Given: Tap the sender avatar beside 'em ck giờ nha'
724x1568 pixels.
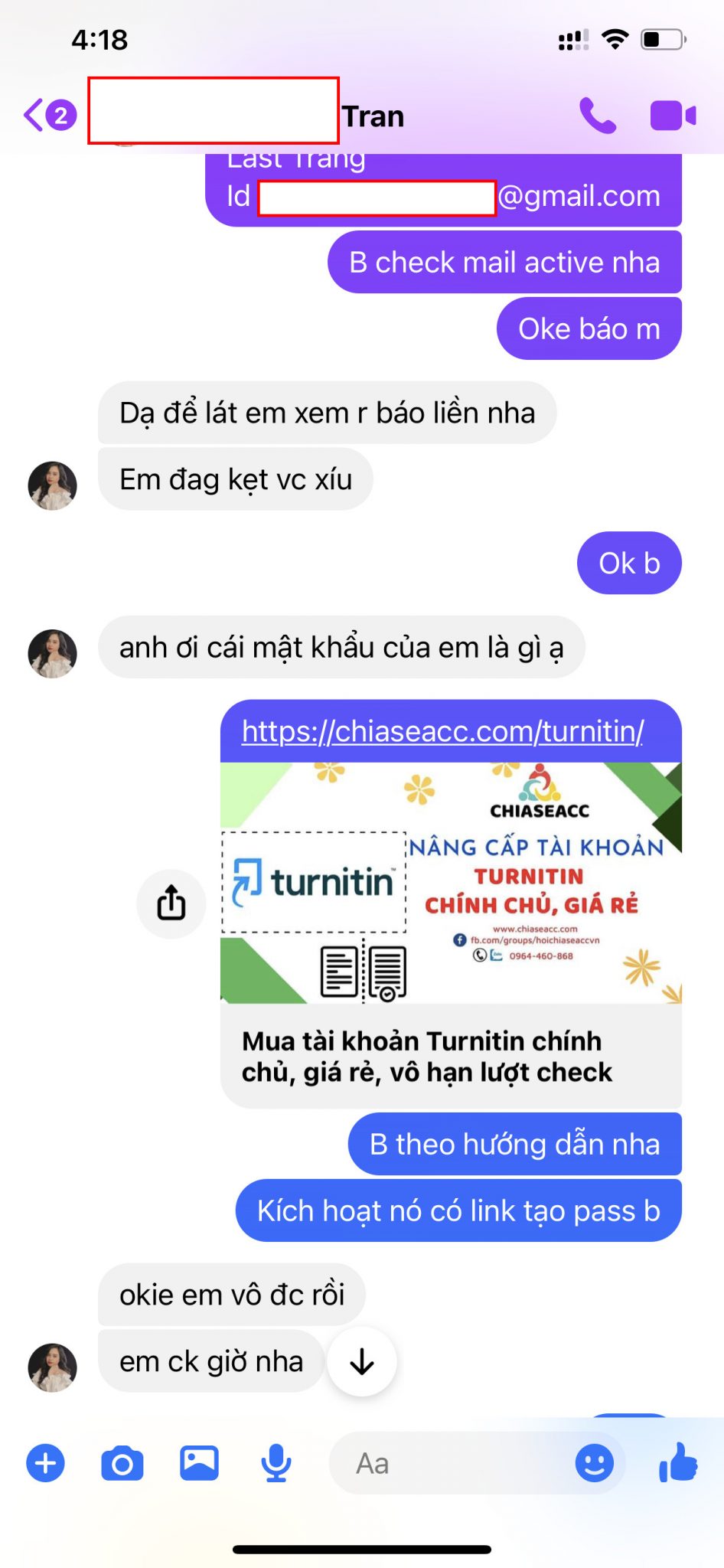Looking at the screenshot, I should (52, 1367).
